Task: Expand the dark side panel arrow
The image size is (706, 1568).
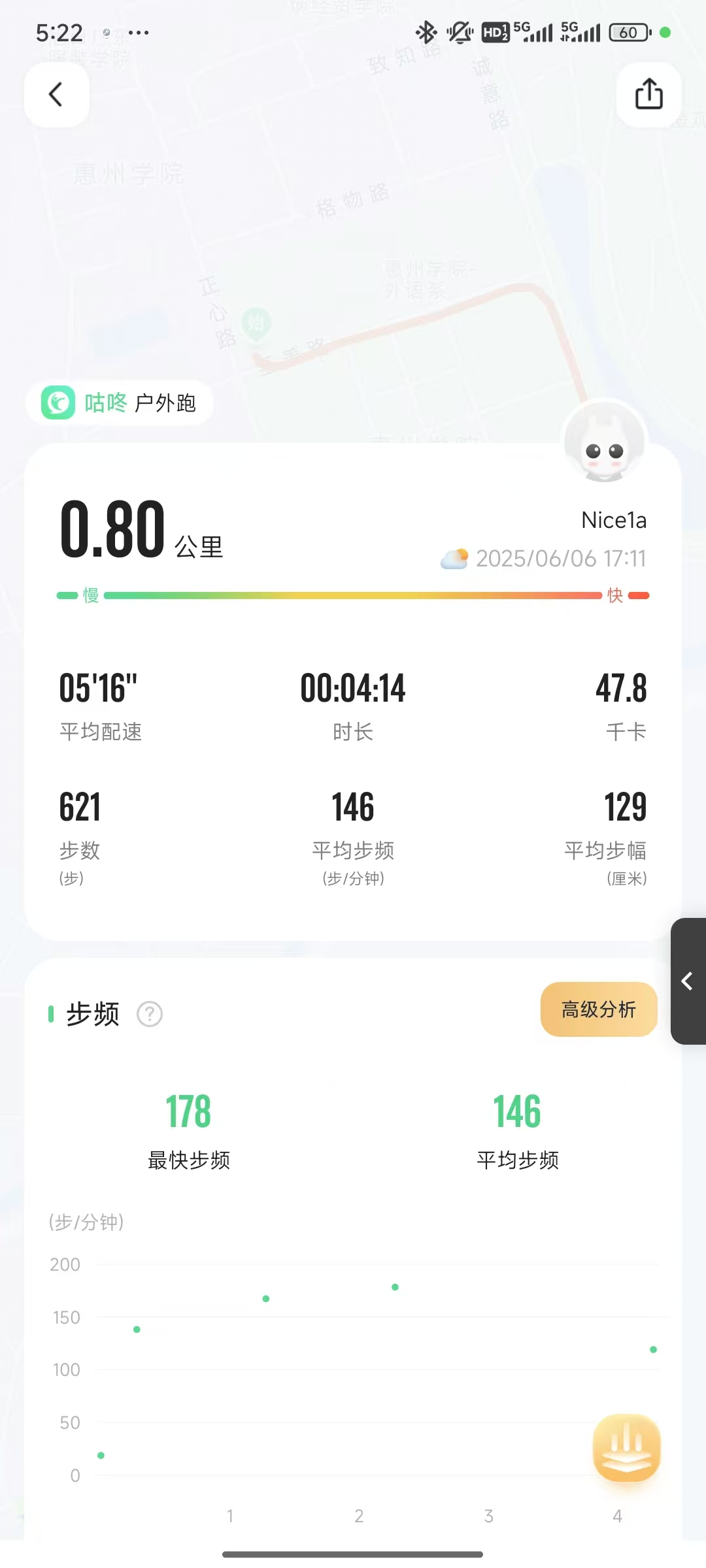Action: point(688,981)
